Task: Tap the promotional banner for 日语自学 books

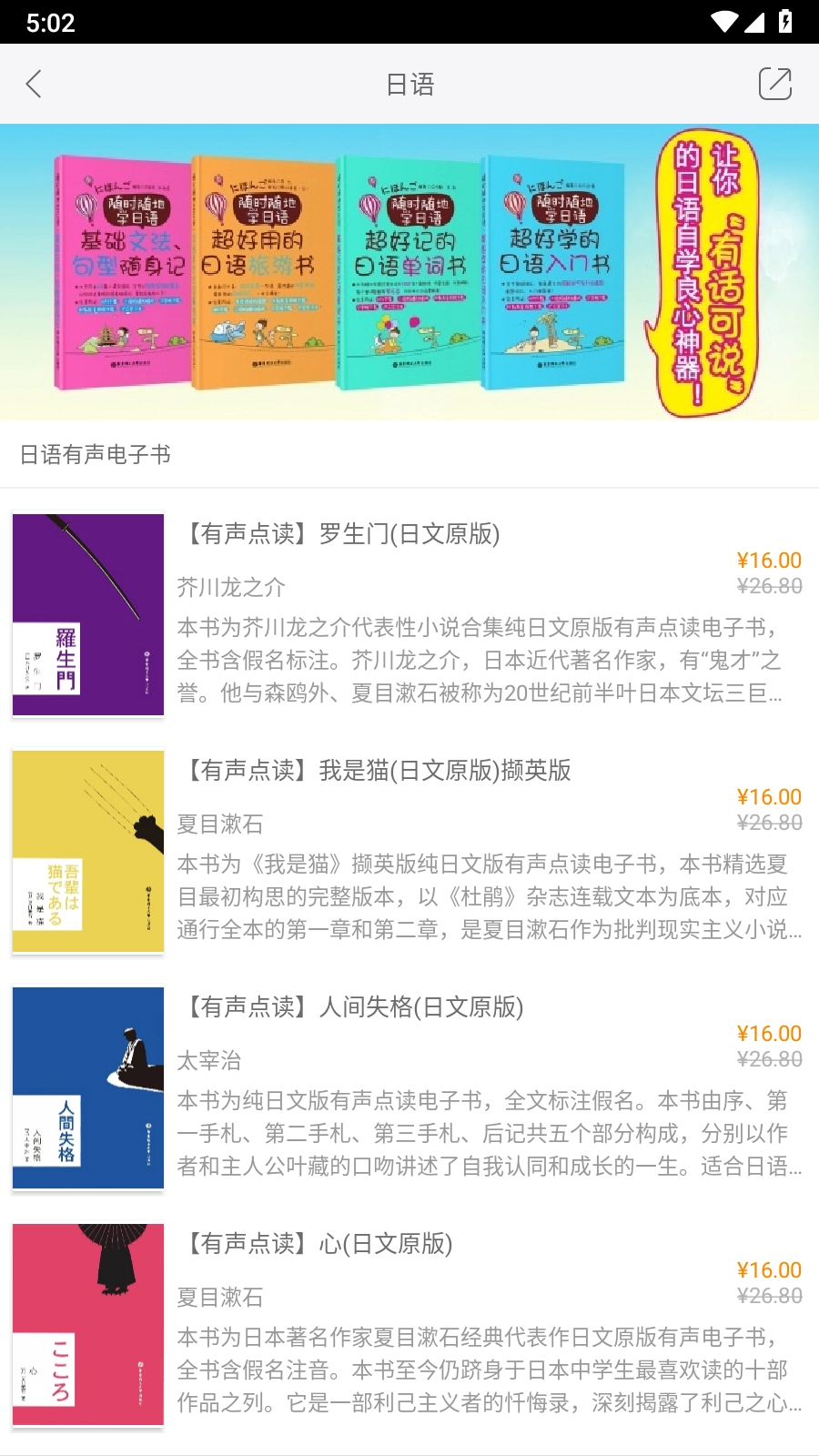Action: point(409,271)
